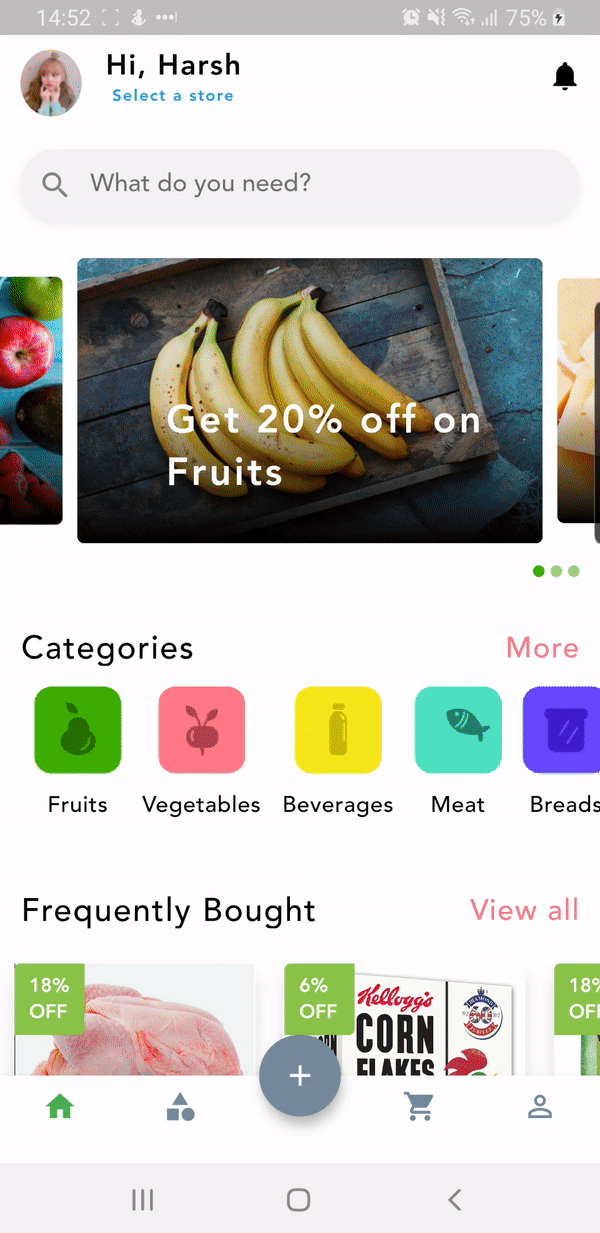Open the Fruits category
600x1233 pixels.
tap(78, 731)
